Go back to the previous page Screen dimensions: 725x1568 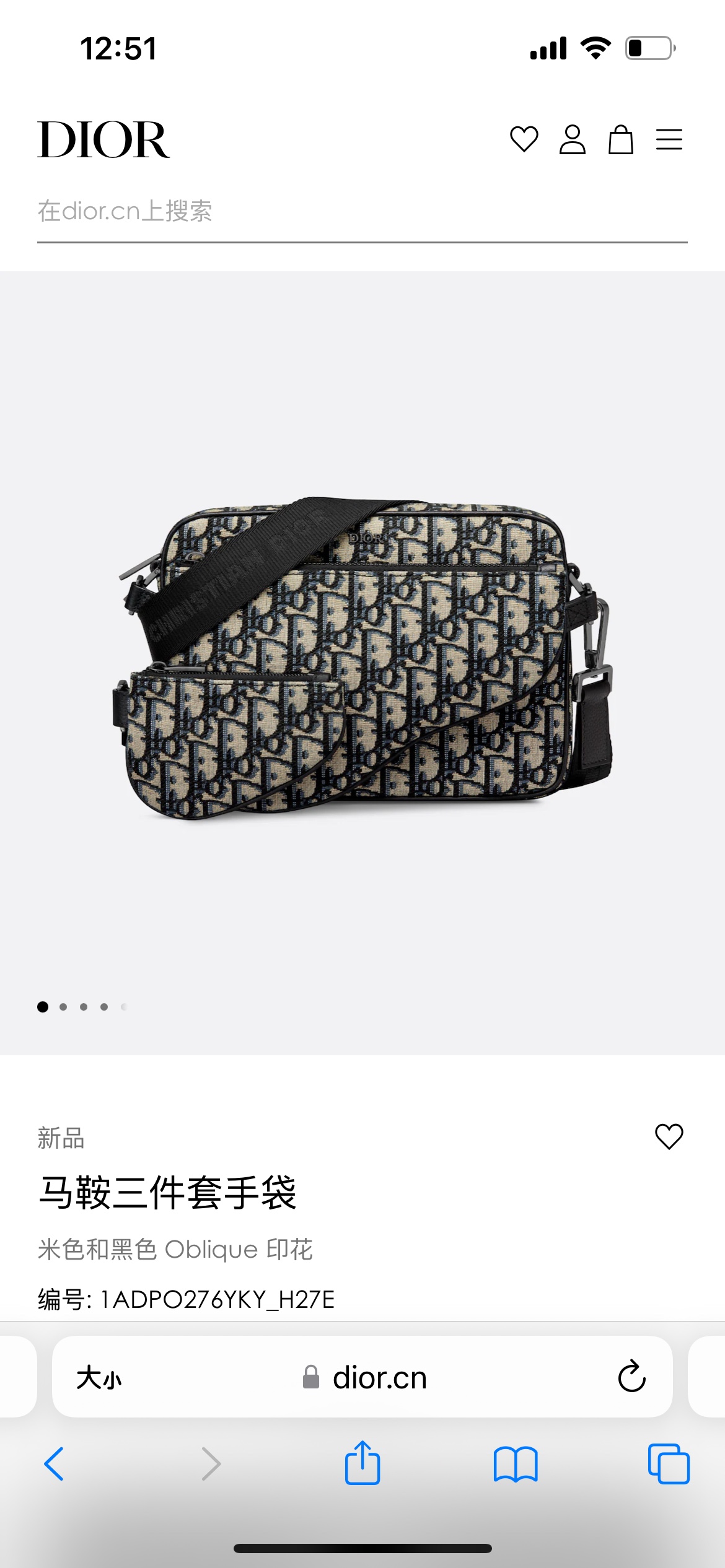[55, 1464]
